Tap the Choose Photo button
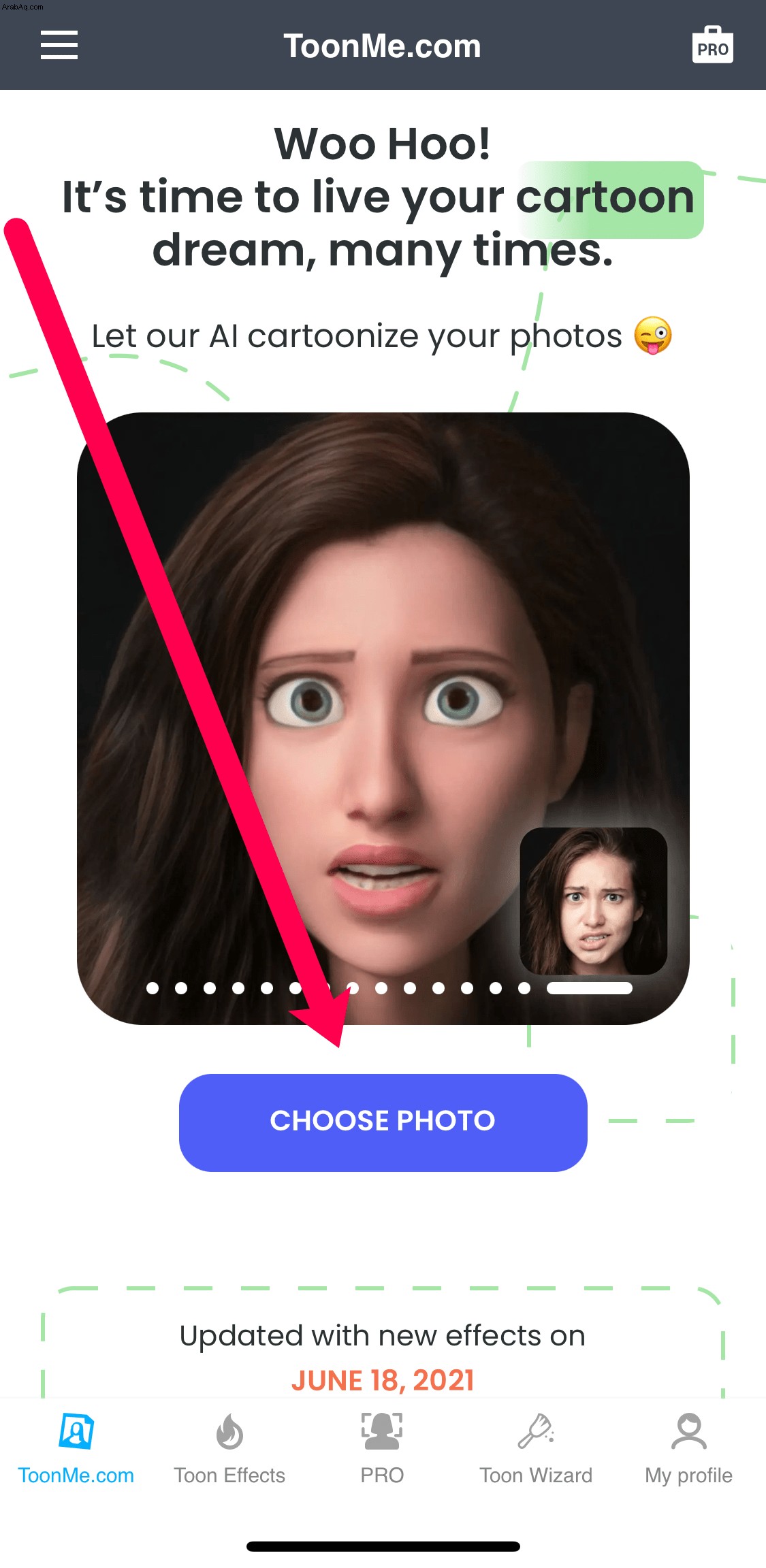The width and height of the screenshot is (766, 1568). (x=383, y=1122)
